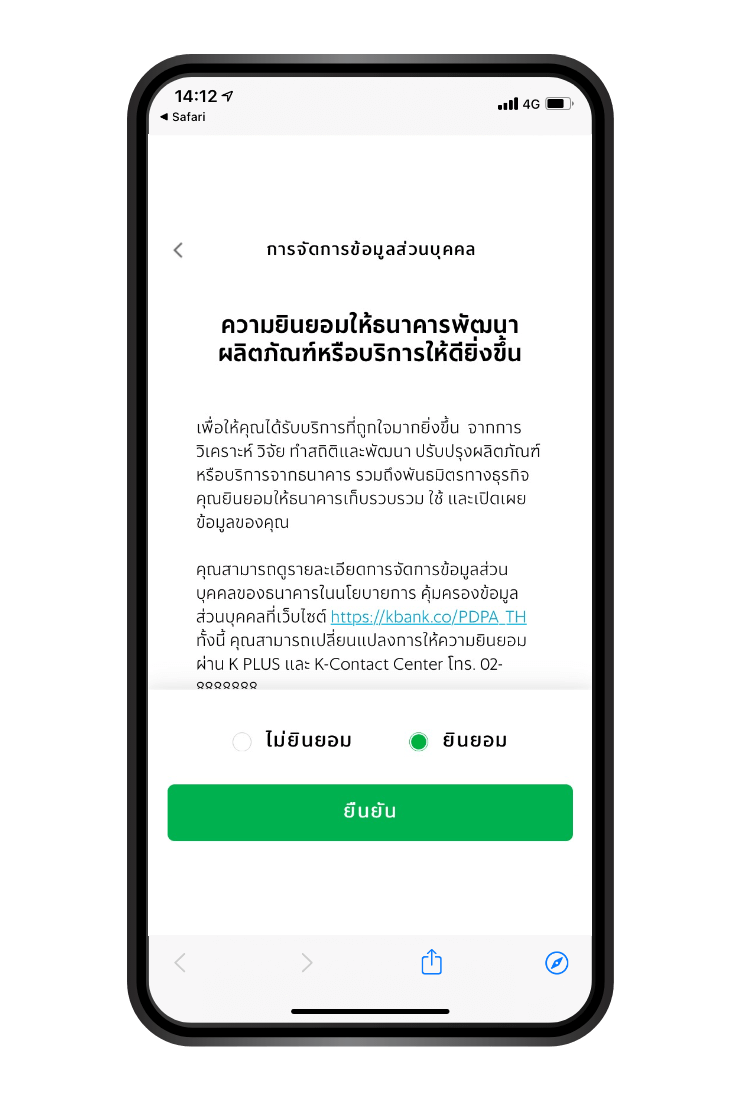This screenshot has height=1100, width=740.
Task: Share this page using the share icon
Action: [431, 962]
